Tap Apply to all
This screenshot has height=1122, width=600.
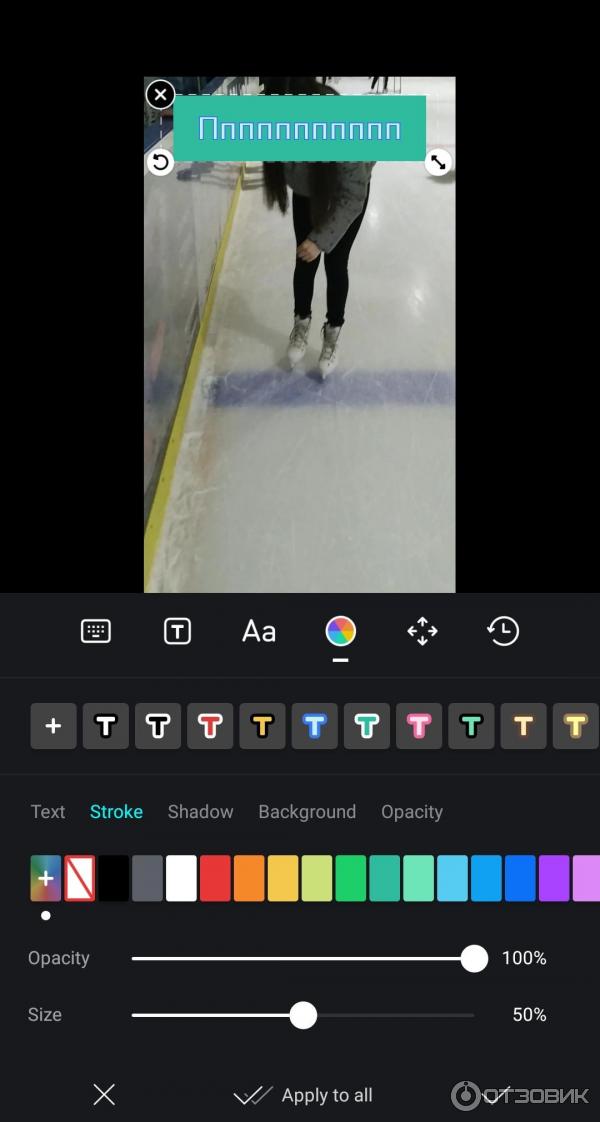[x=304, y=1096]
